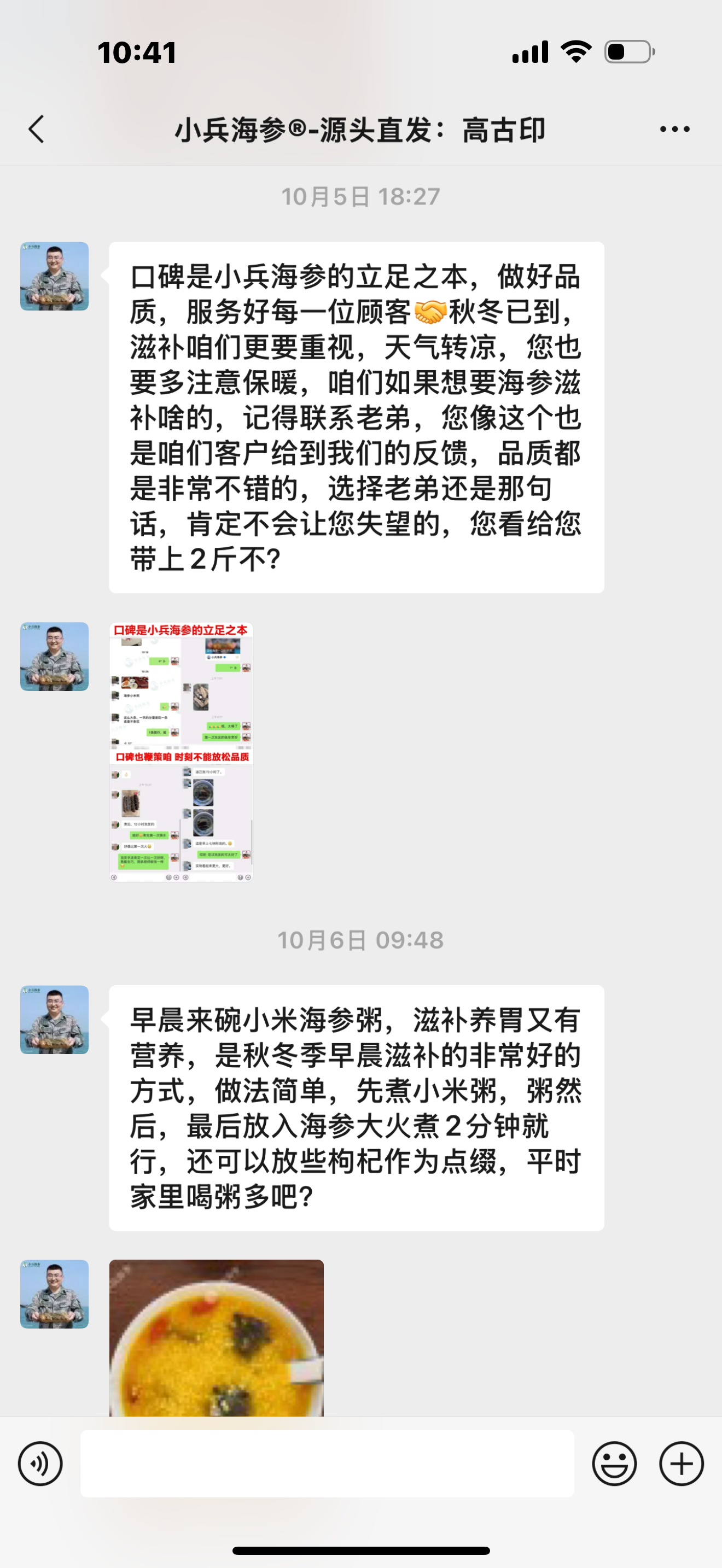The image size is (722, 1568).
Task: View the customer feedback screenshot collage
Action: pyautogui.click(x=181, y=752)
